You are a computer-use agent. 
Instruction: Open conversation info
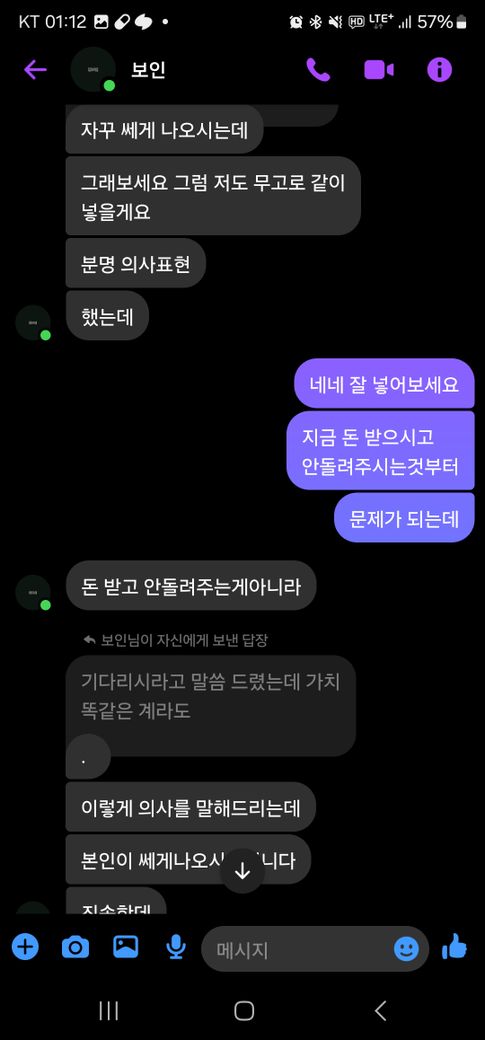coord(439,70)
